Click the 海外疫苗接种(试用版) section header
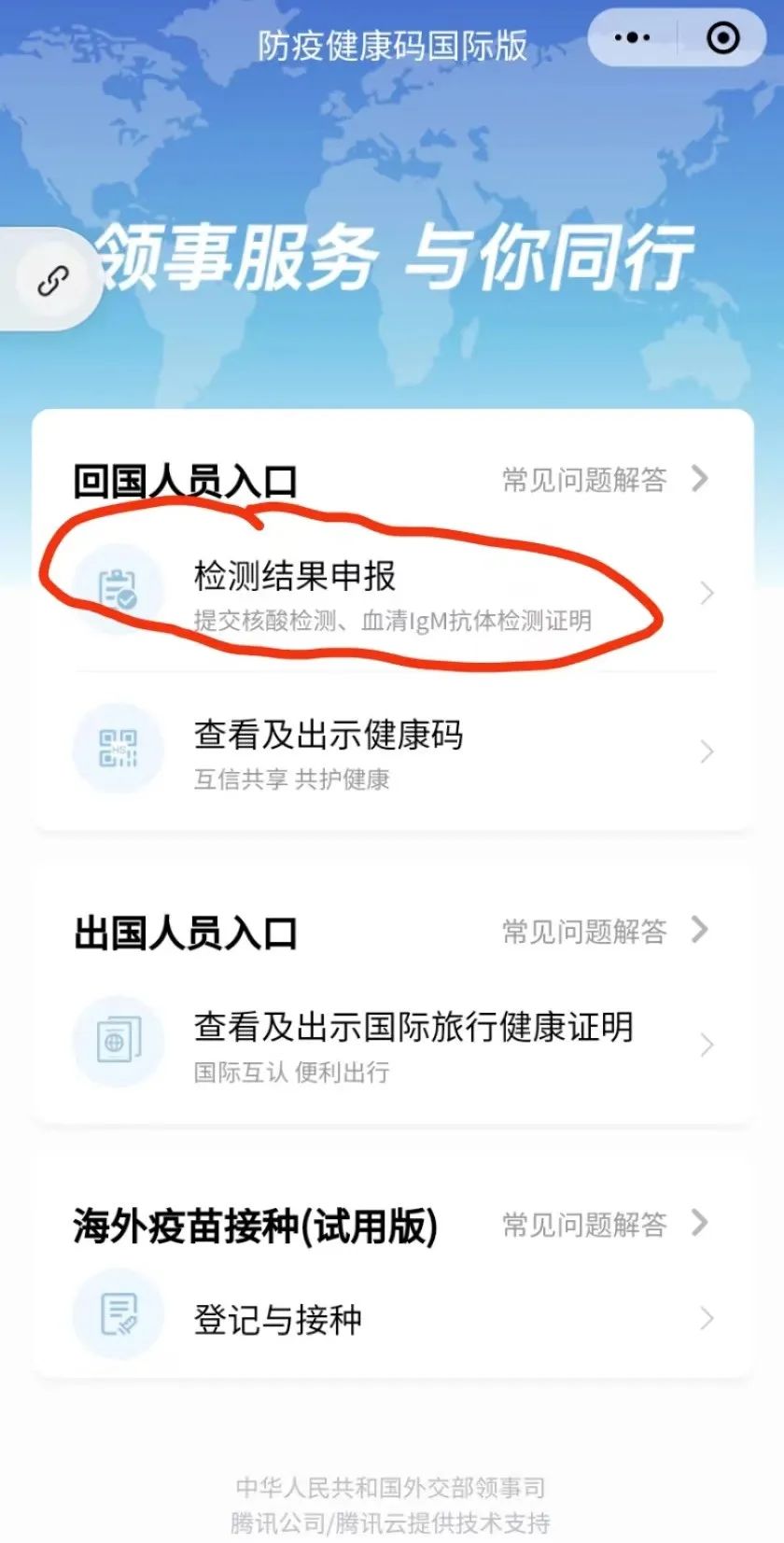 click(x=252, y=1225)
